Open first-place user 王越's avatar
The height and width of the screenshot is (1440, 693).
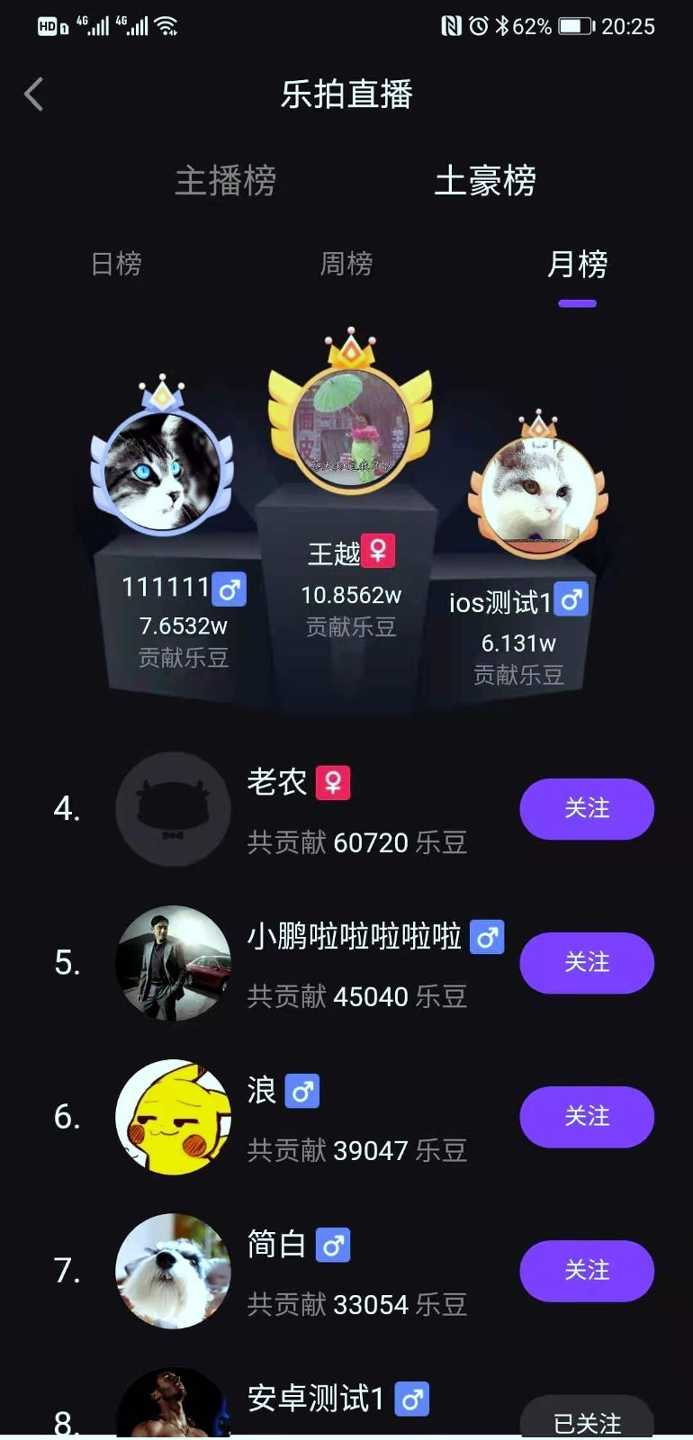350,426
